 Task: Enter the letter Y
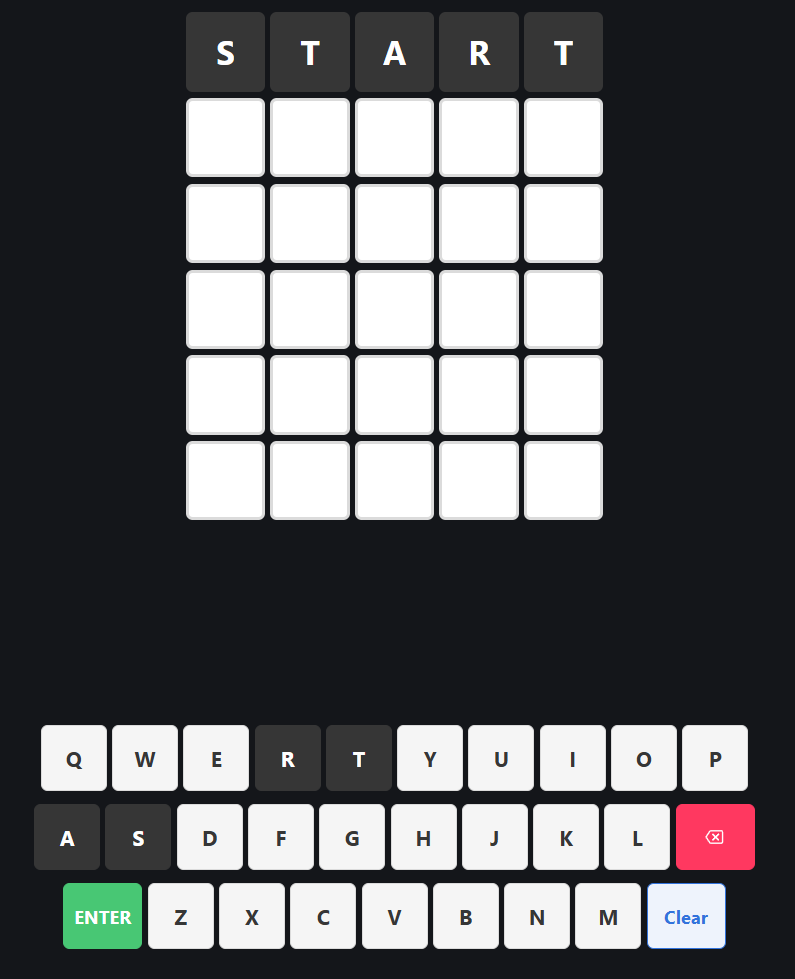tap(430, 758)
